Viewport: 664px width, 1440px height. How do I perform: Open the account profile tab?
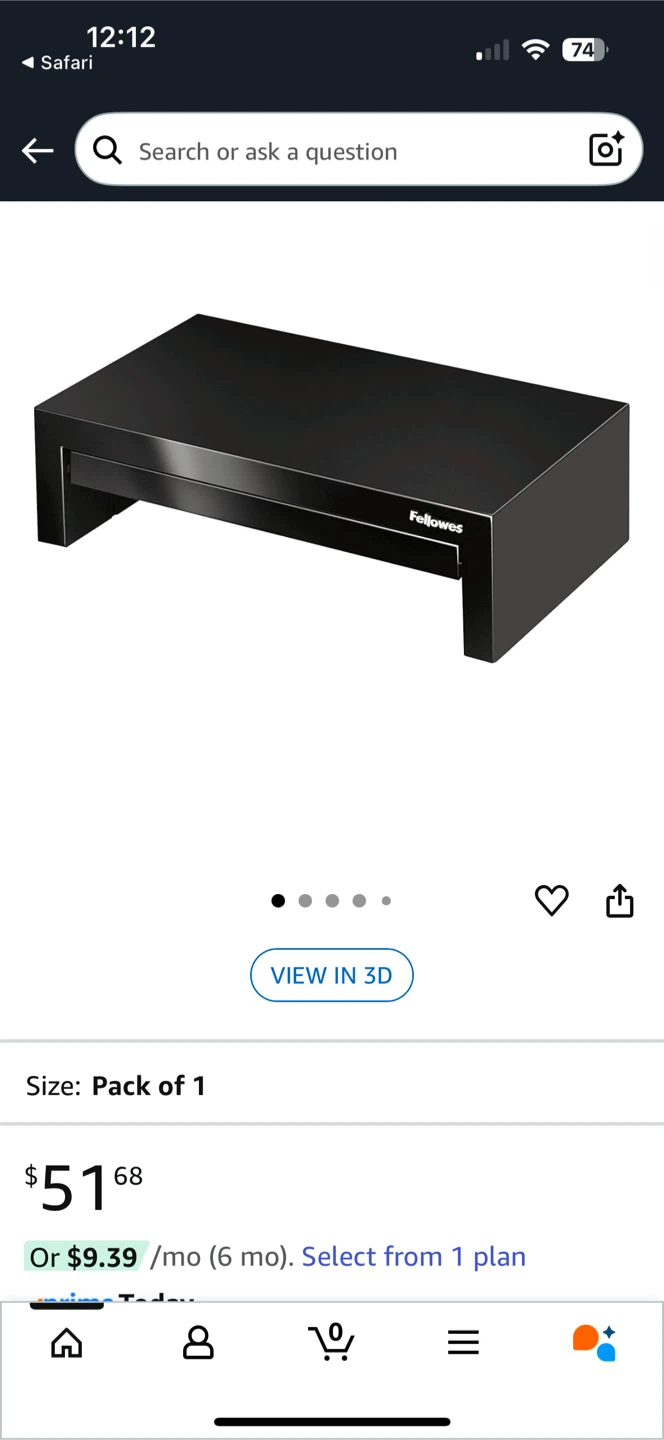[x=198, y=1343]
